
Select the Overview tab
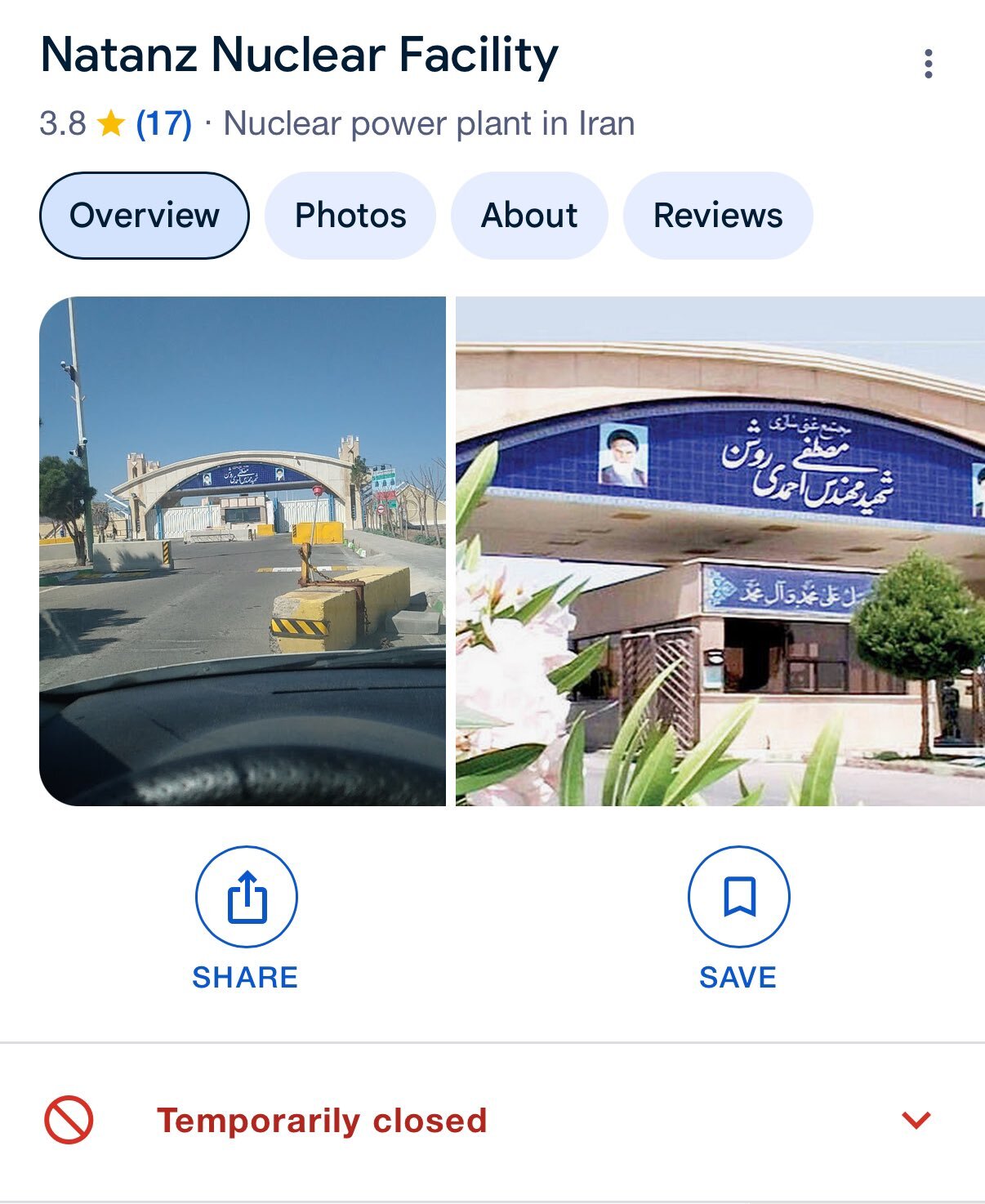[144, 216]
